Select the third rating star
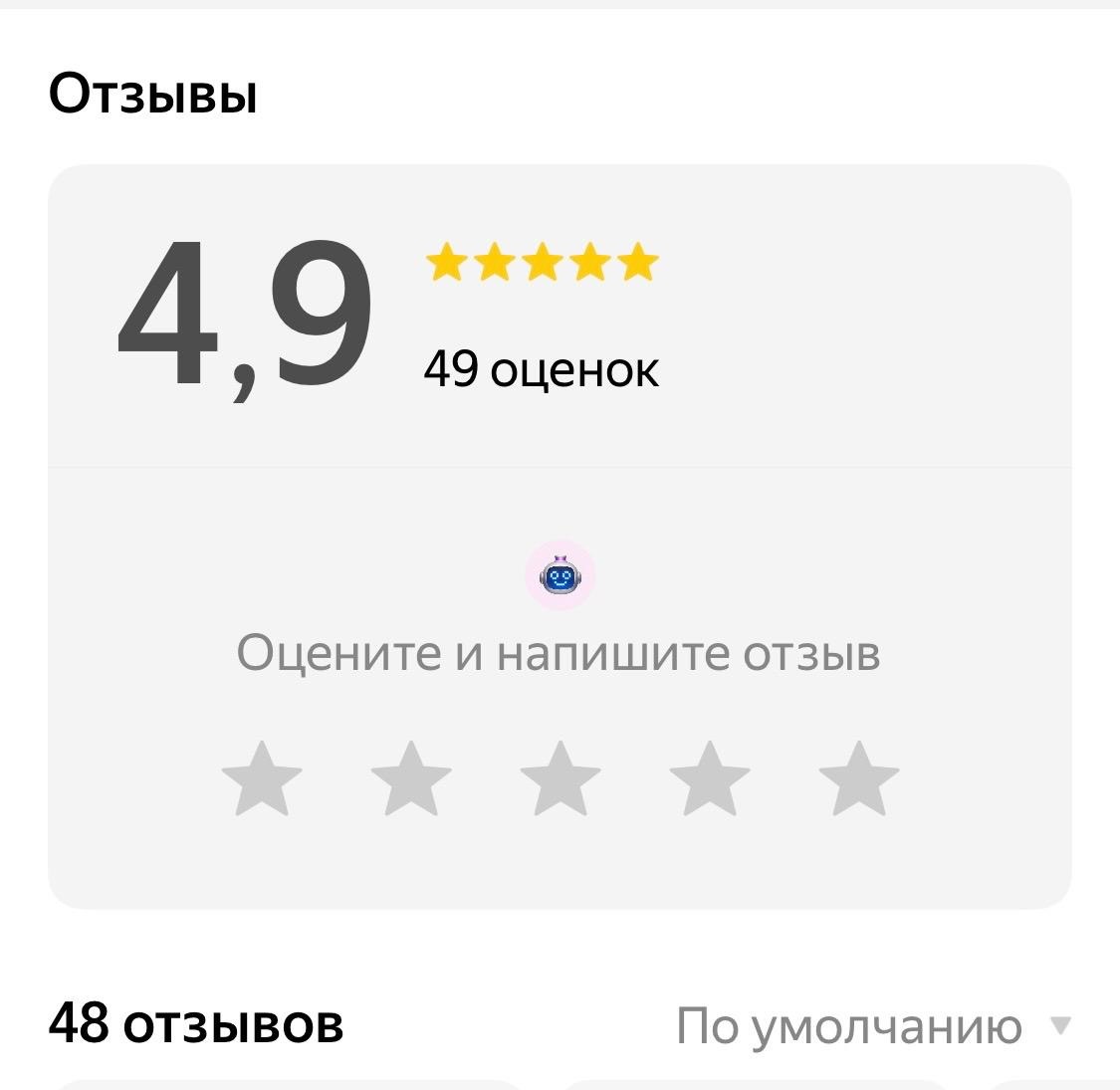Image resolution: width=1120 pixels, height=1090 pixels. pos(560,779)
